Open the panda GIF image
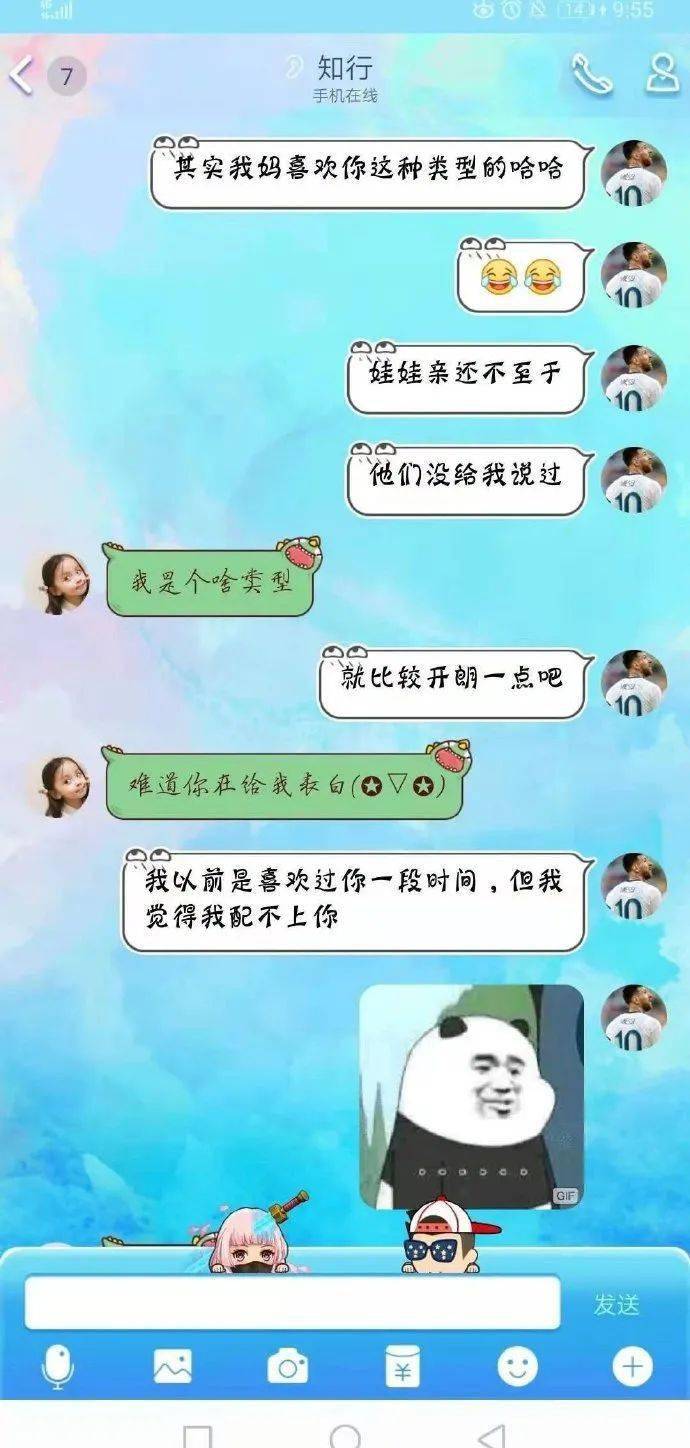690x1448 pixels. click(471, 1095)
